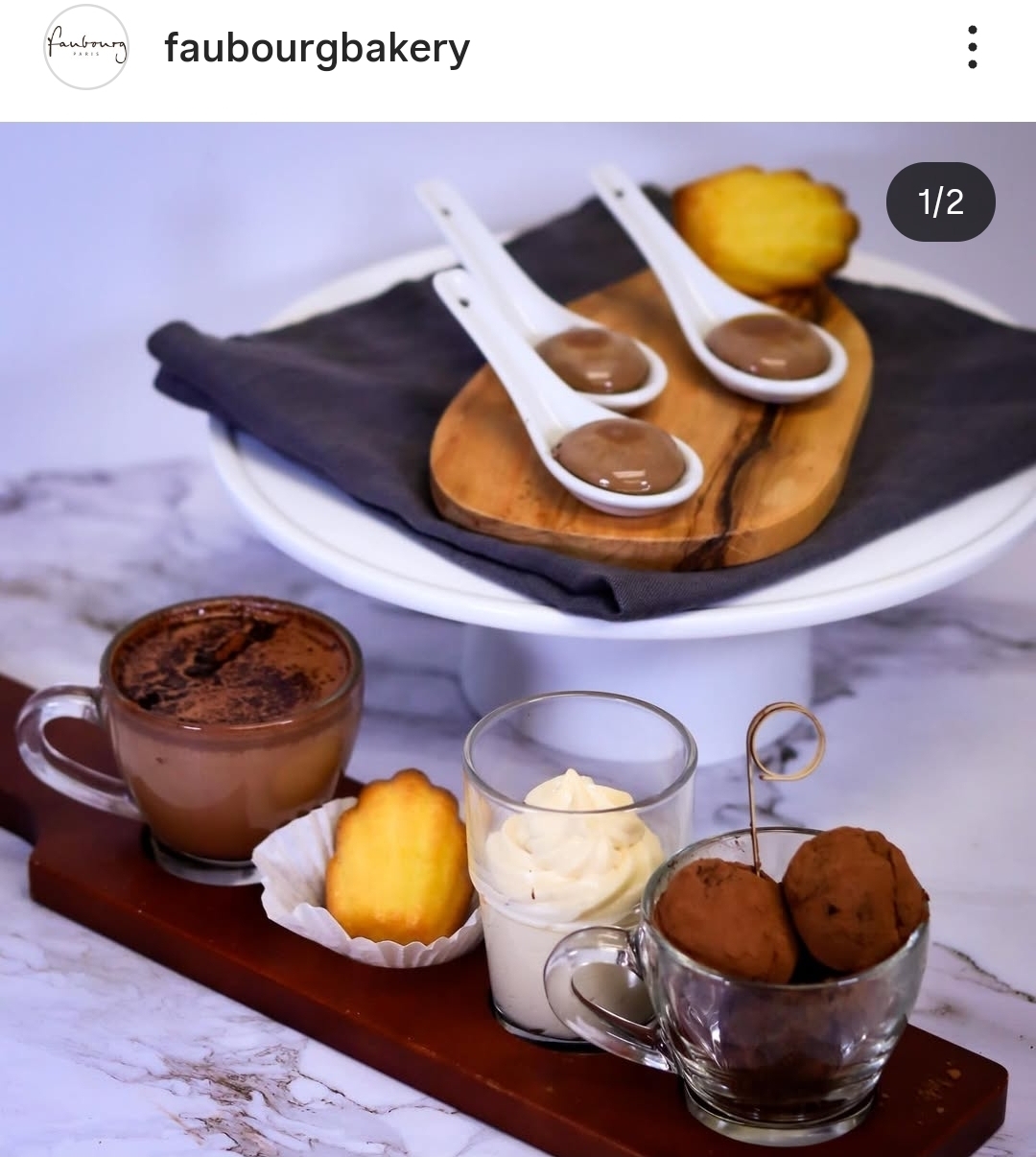
Task: Open the faubourgbakery username link
Action: click(x=317, y=48)
